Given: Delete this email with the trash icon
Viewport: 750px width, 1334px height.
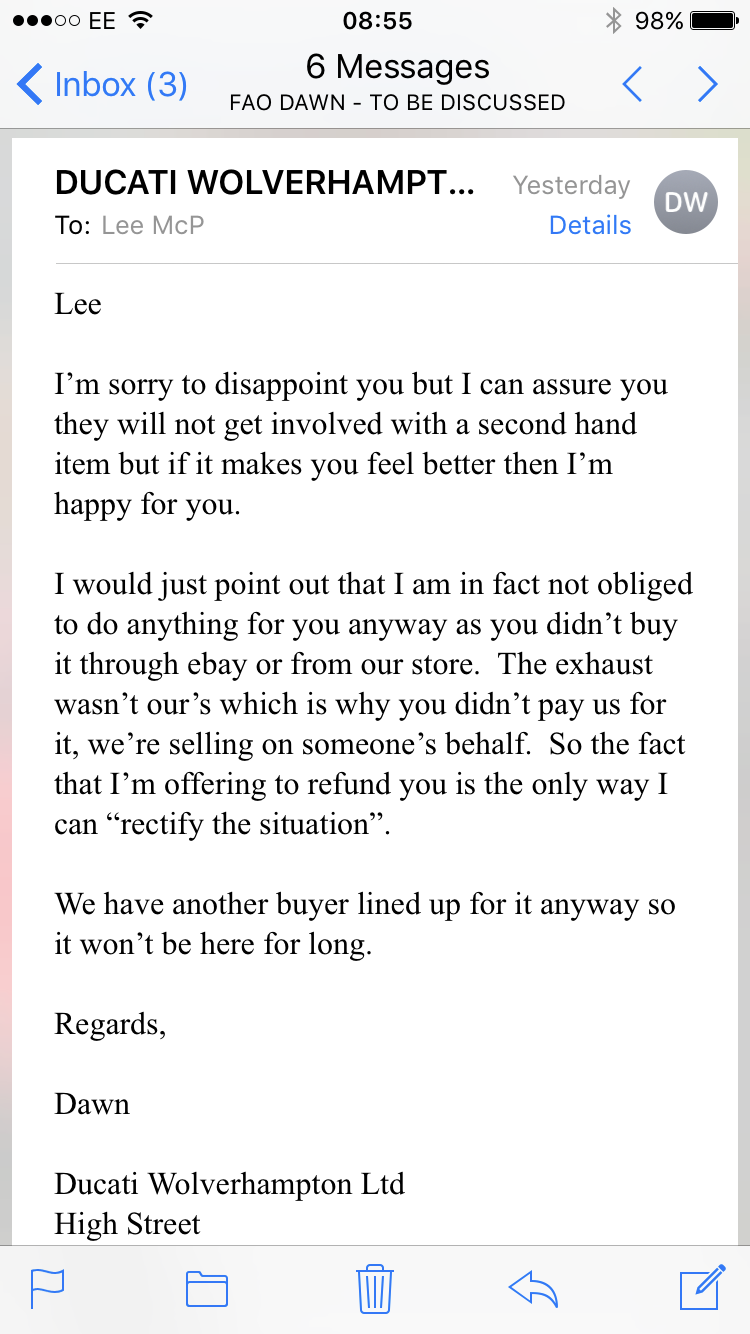Looking at the screenshot, I should click(x=375, y=1288).
